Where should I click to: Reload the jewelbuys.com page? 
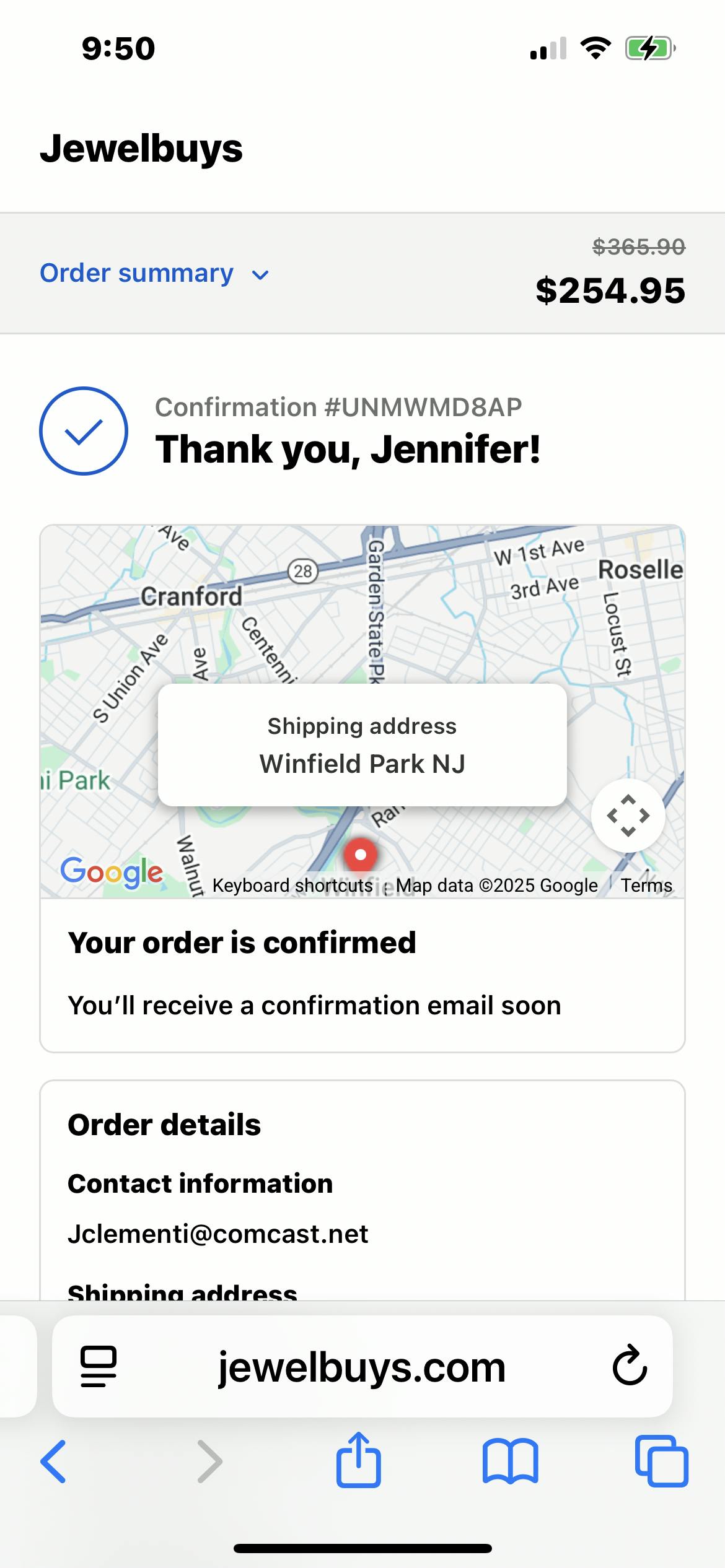pyautogui.click(x=630, y=1367)
